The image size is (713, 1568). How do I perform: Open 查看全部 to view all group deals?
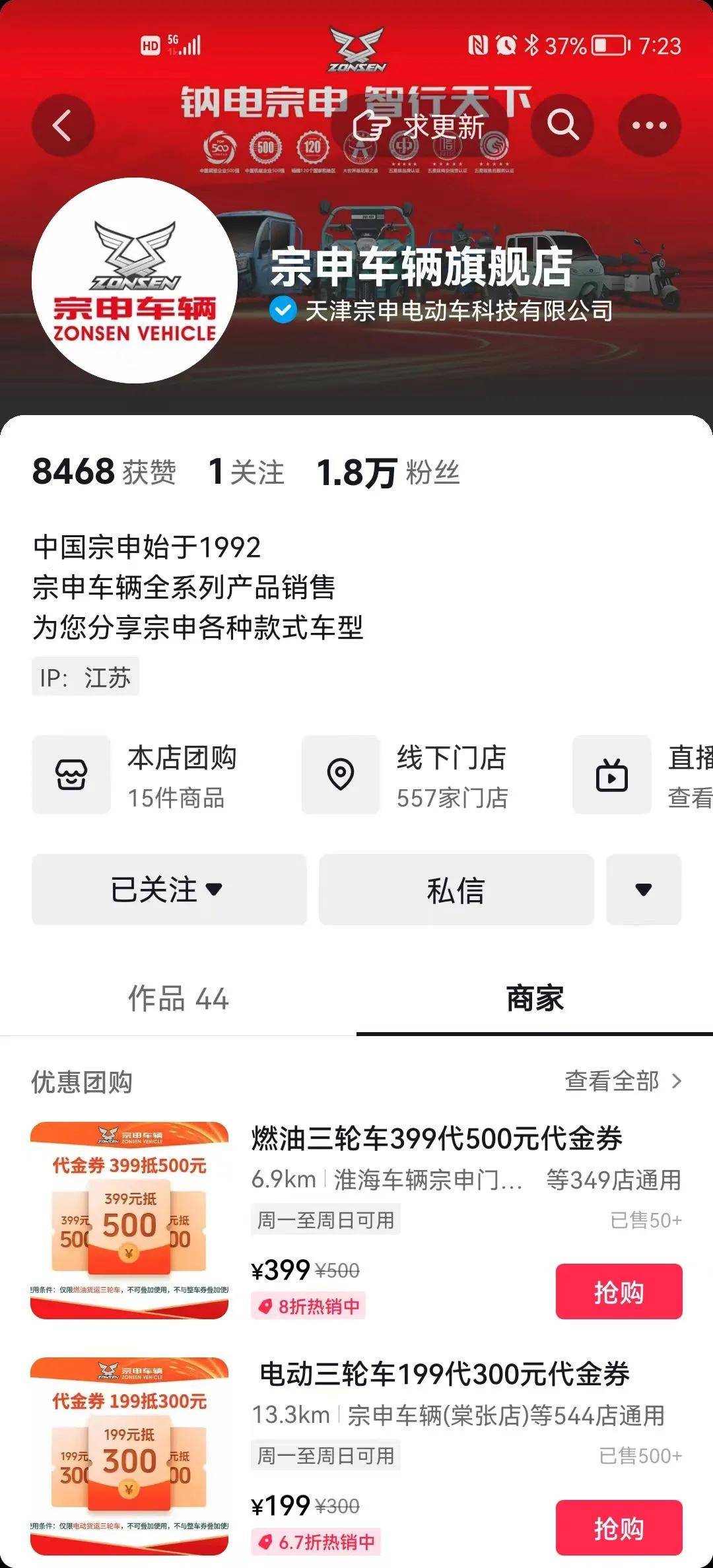(x=623, y=1081)
